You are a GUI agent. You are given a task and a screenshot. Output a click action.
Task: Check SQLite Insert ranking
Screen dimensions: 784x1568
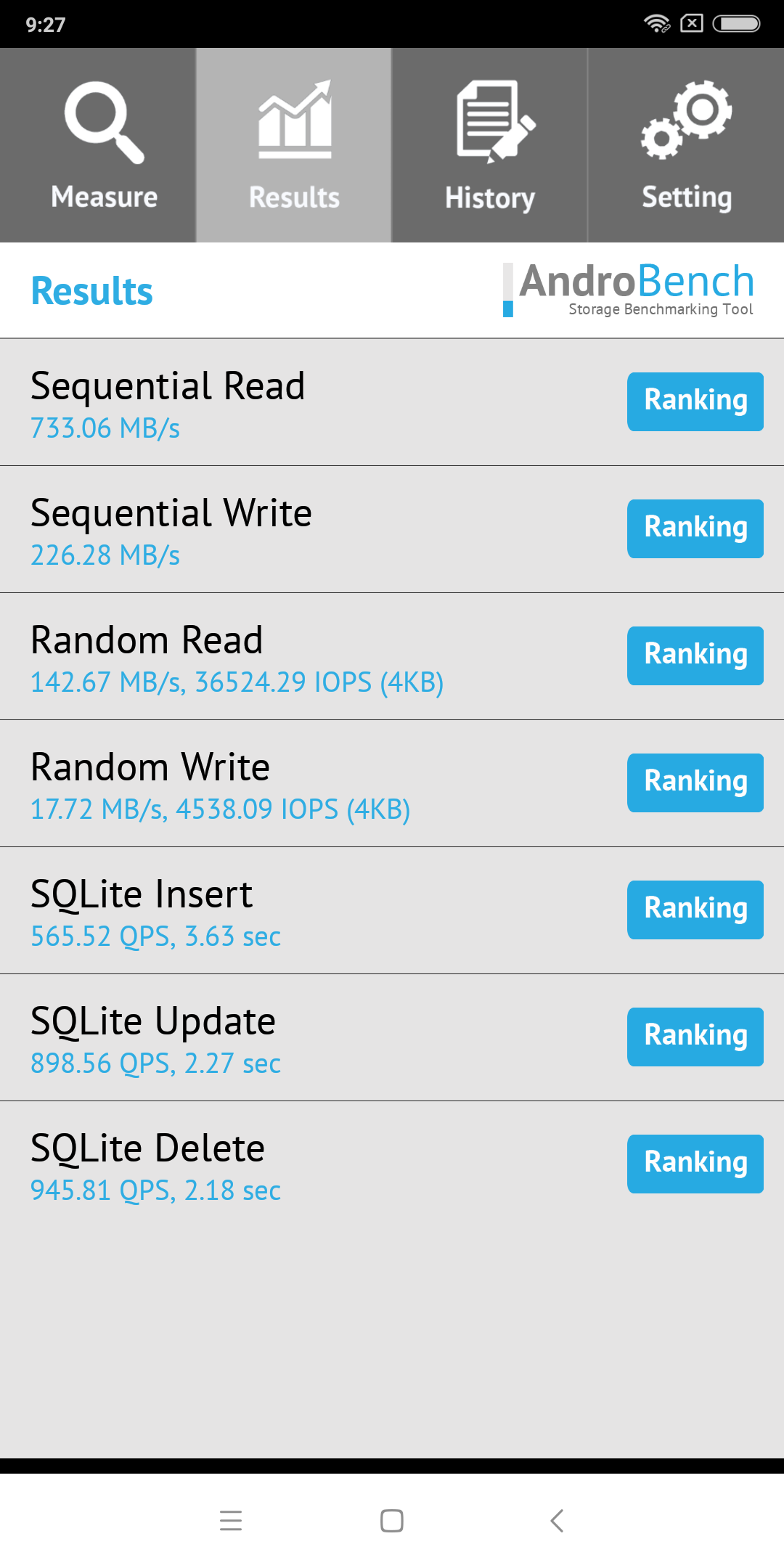point(695,910)
